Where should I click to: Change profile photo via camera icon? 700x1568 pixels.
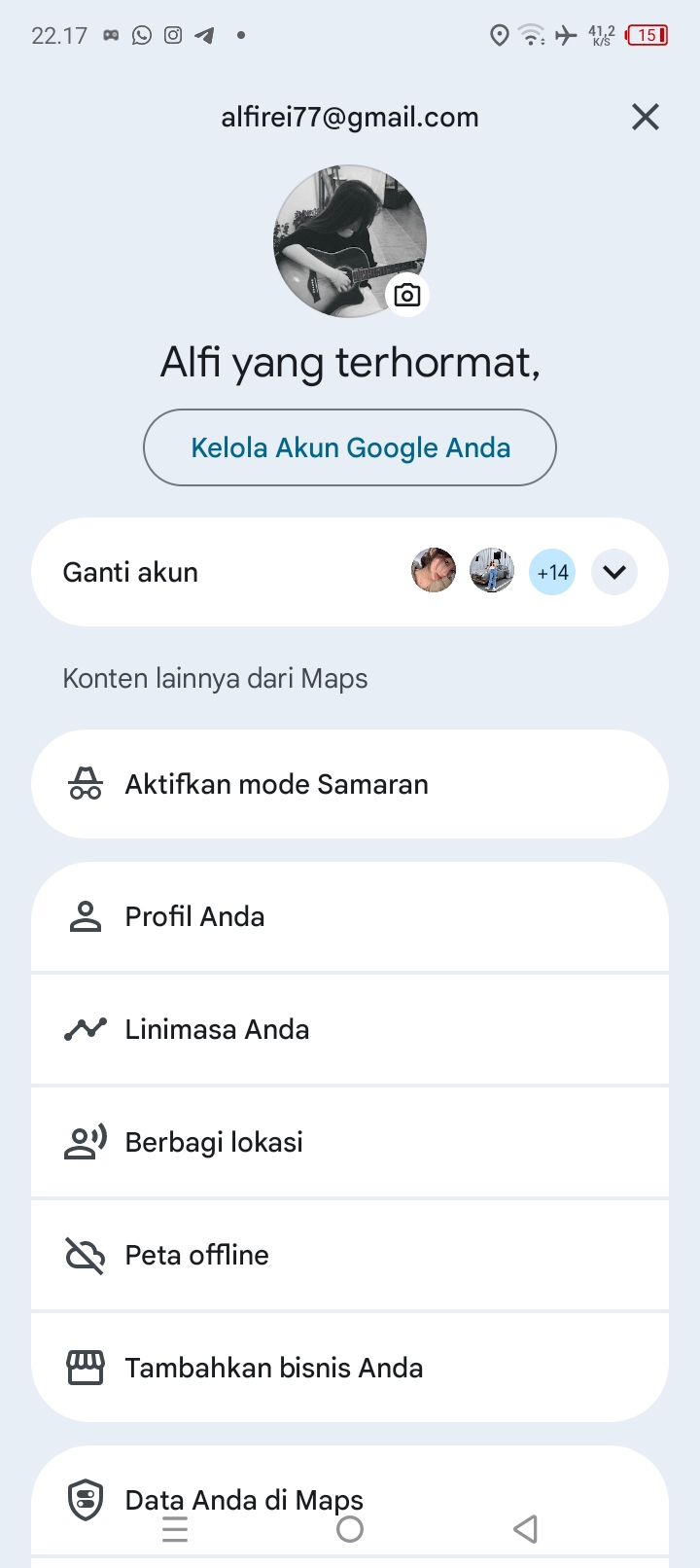(x=407, y=295)
